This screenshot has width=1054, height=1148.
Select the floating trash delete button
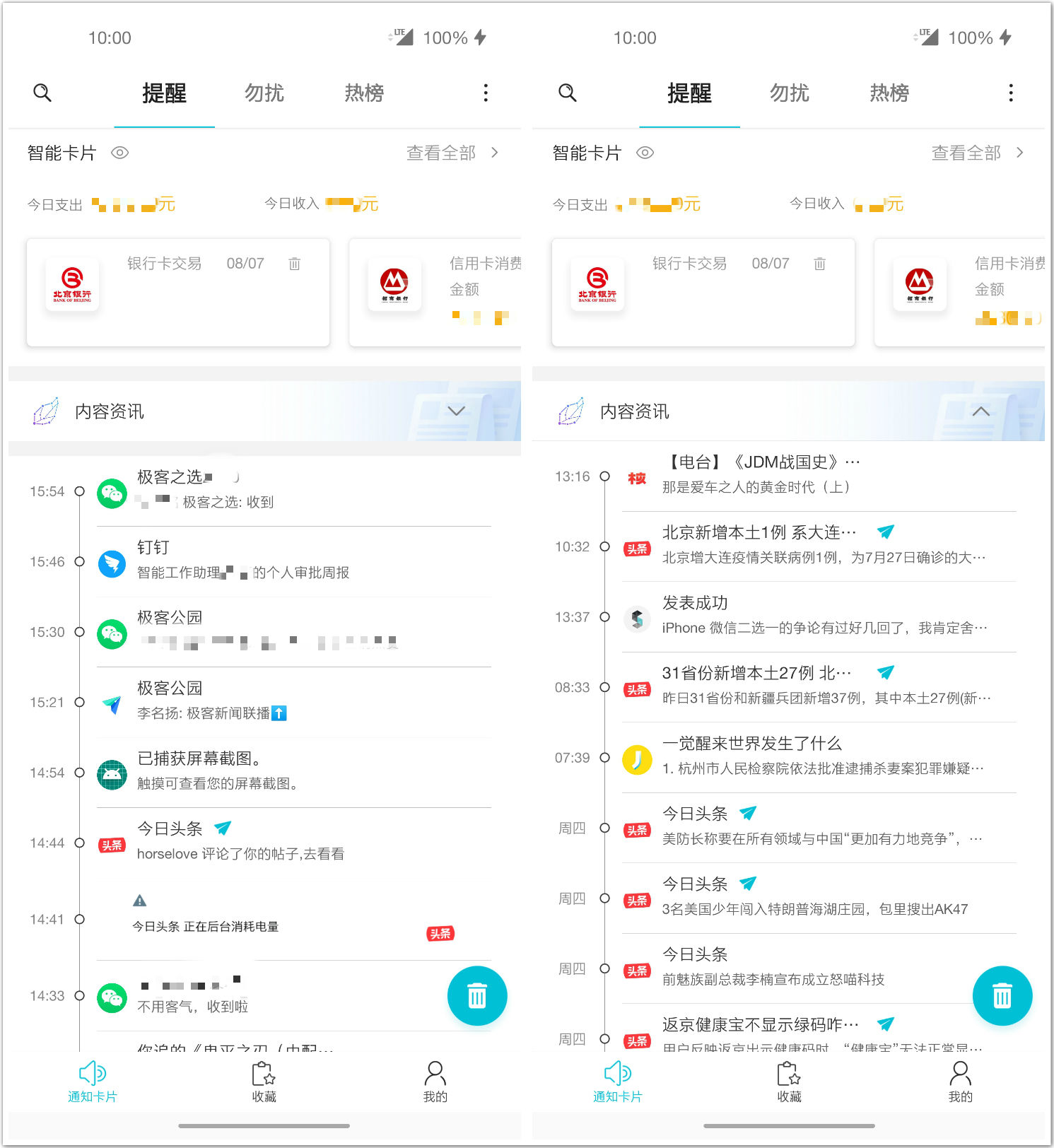tap(477, 995)
